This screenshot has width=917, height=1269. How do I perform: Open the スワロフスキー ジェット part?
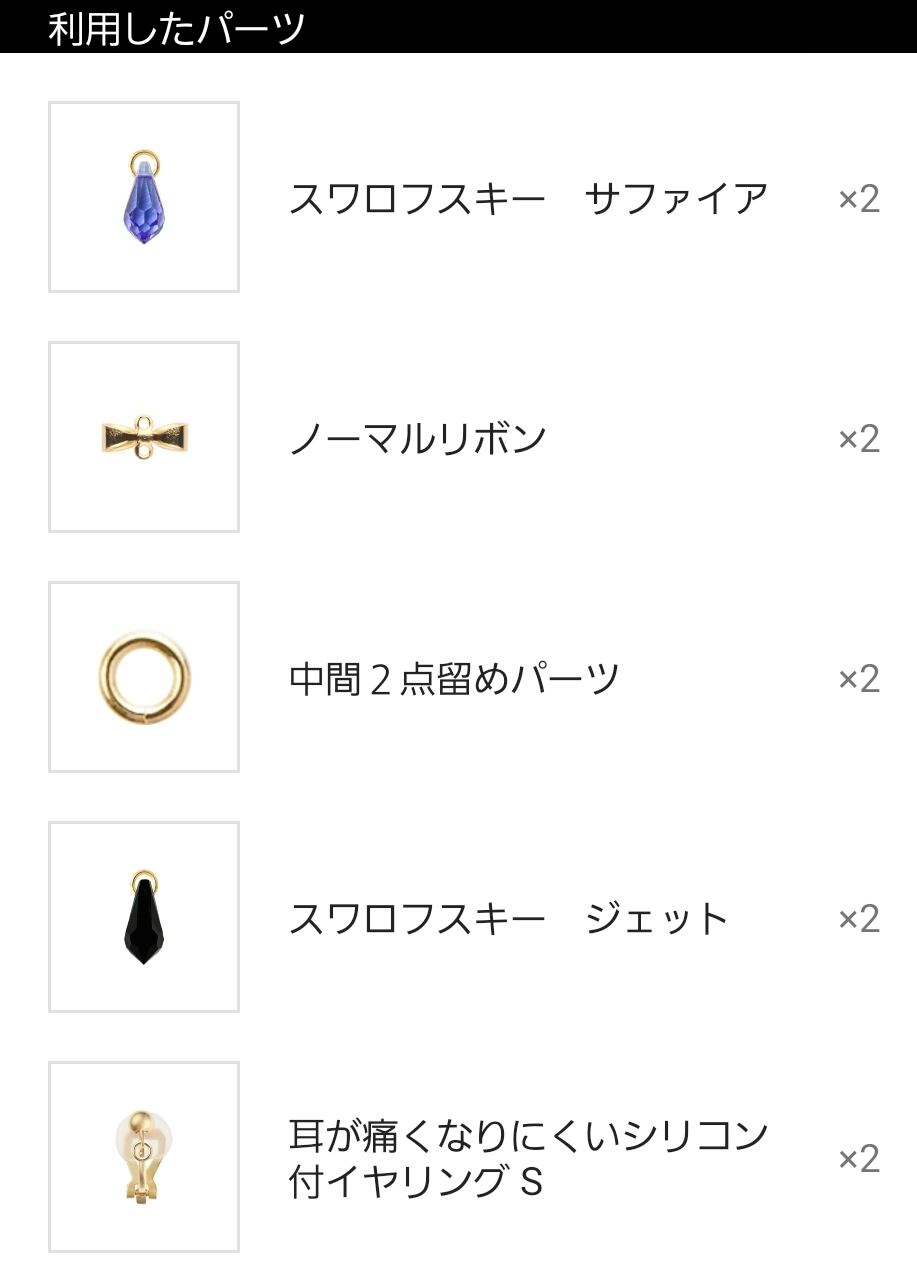pos(508,918)
